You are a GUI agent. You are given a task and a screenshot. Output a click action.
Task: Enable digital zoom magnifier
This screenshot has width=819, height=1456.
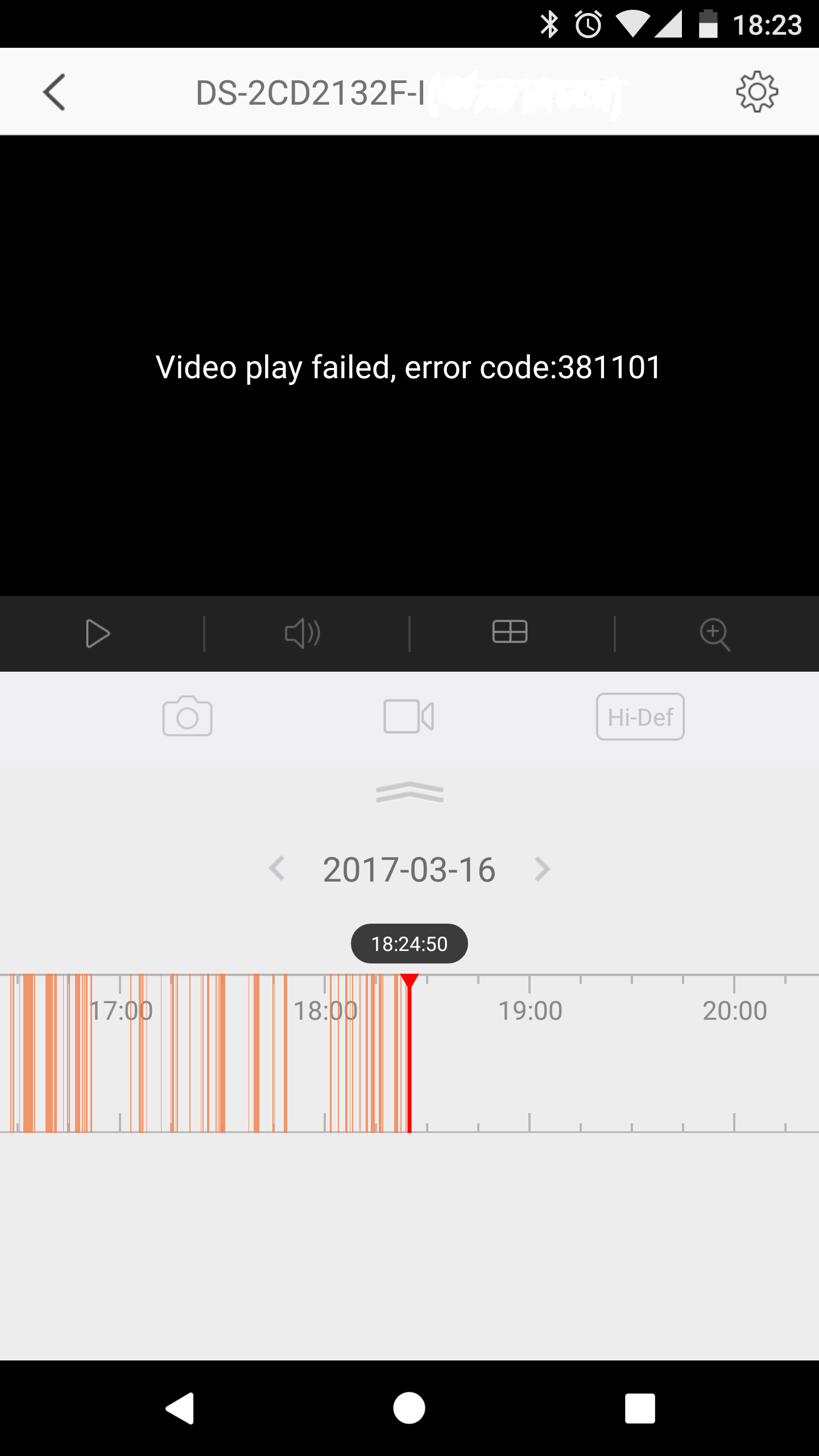coord(714,634)
